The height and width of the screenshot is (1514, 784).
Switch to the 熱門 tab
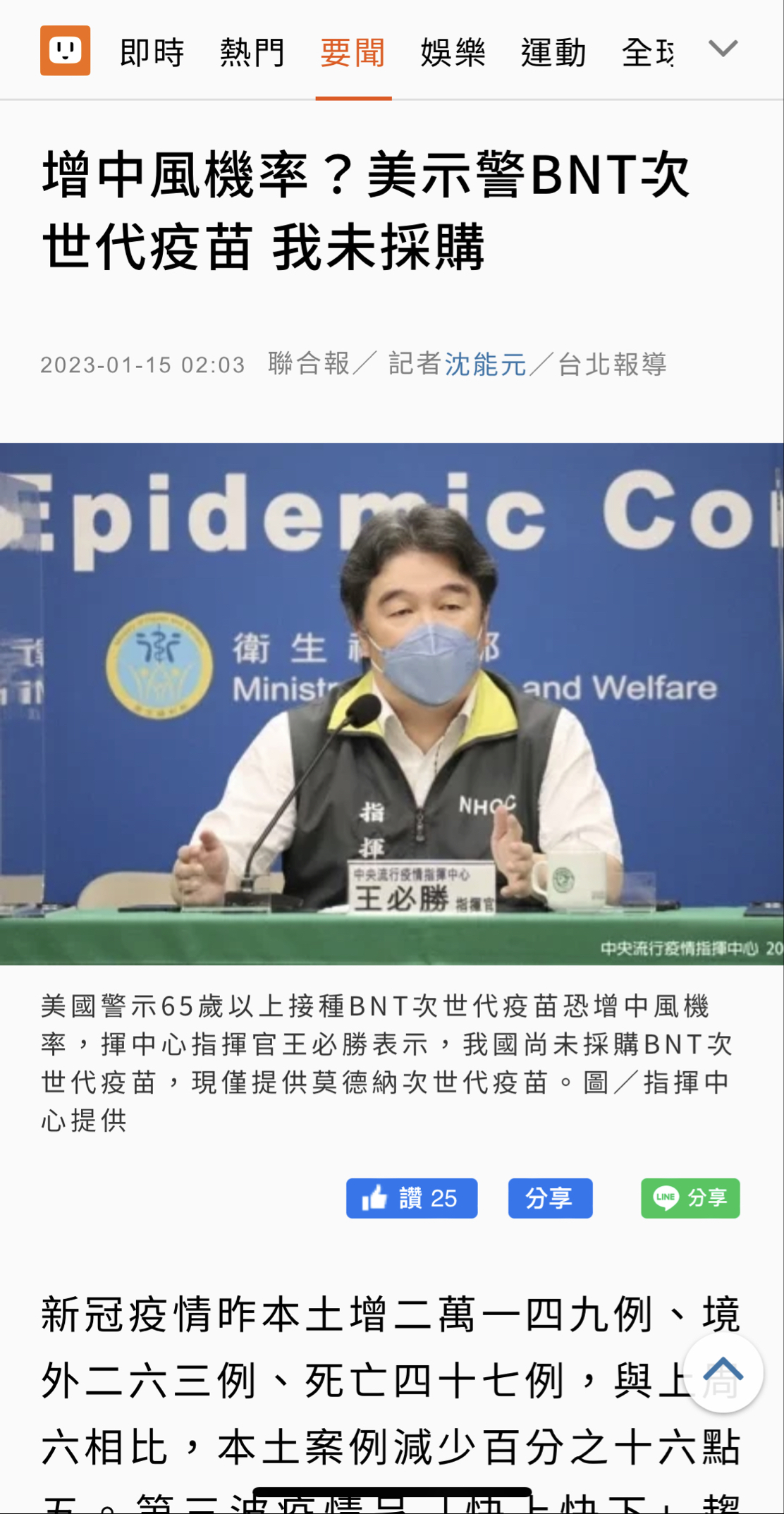(252, 53)
